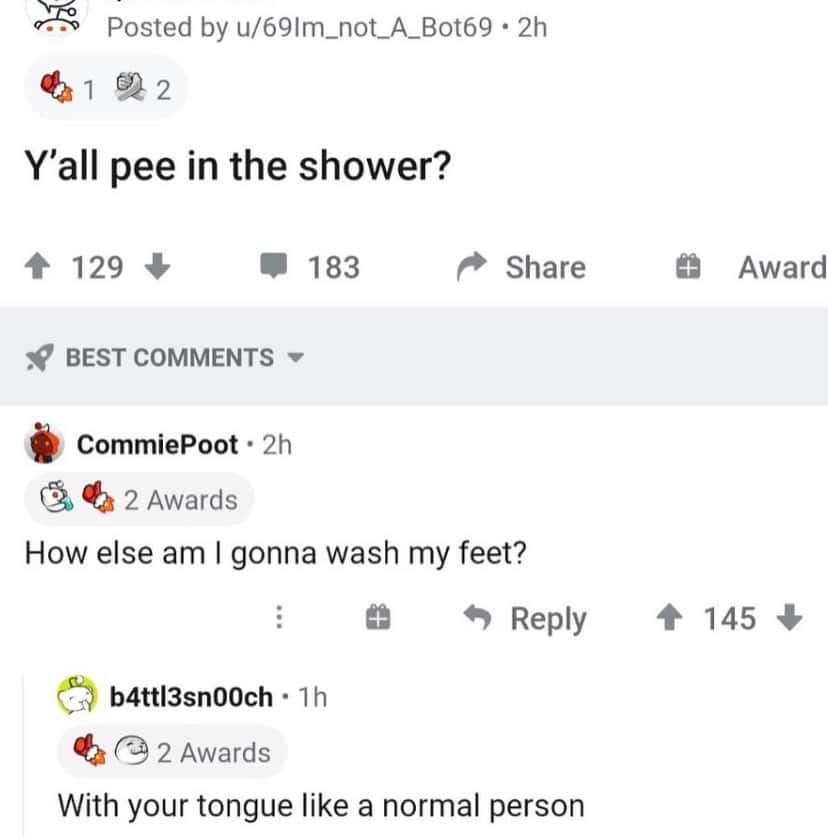This screenshot has height=837, width=828.
Task: Downvote CommiePoot's comment
Action: (x=790, y=619)
